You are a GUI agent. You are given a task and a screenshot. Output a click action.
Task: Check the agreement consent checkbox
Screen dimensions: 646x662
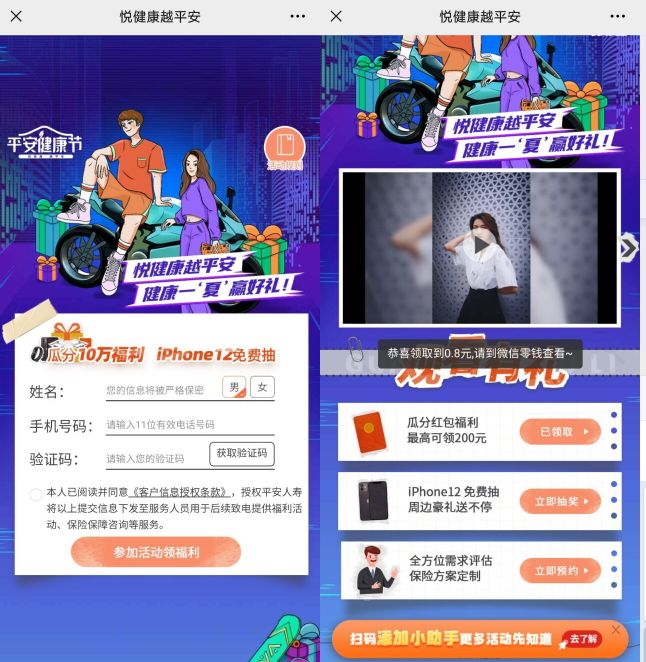pos(36,494)
